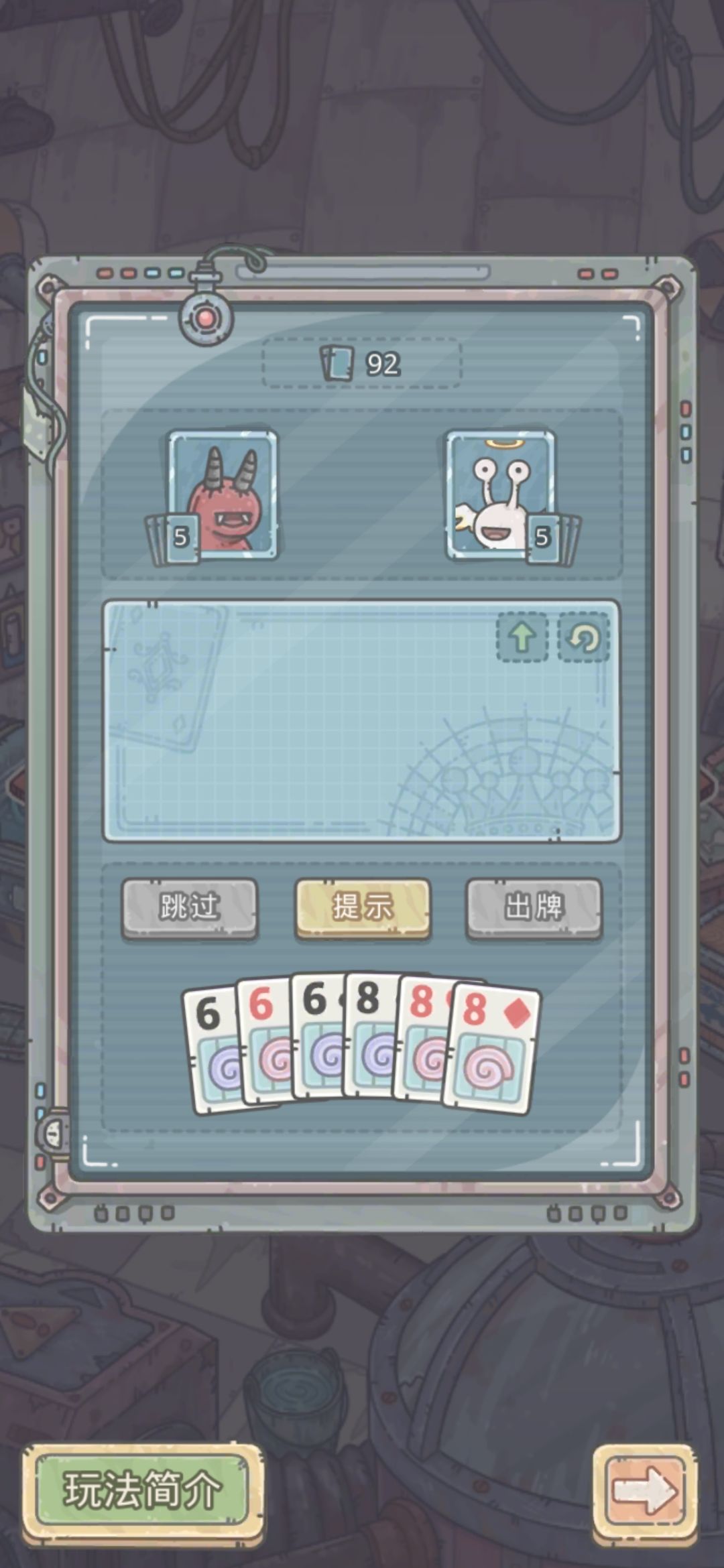Tap the circular reset arrow icon

coord(583,637)
